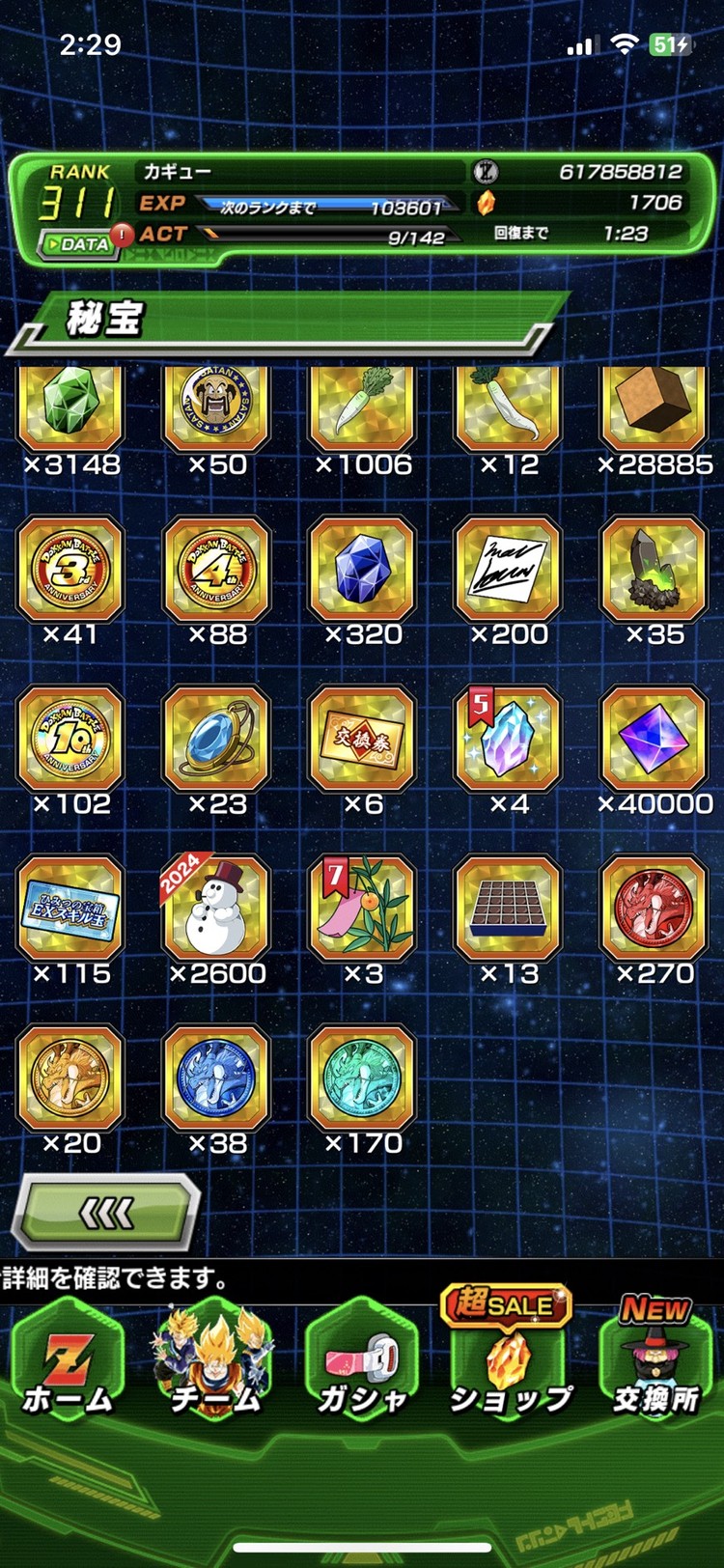Select the purple crystal item ×40000
This screenshot has width=724, height=1568.
pyautogui.click(x=654, y=739)
